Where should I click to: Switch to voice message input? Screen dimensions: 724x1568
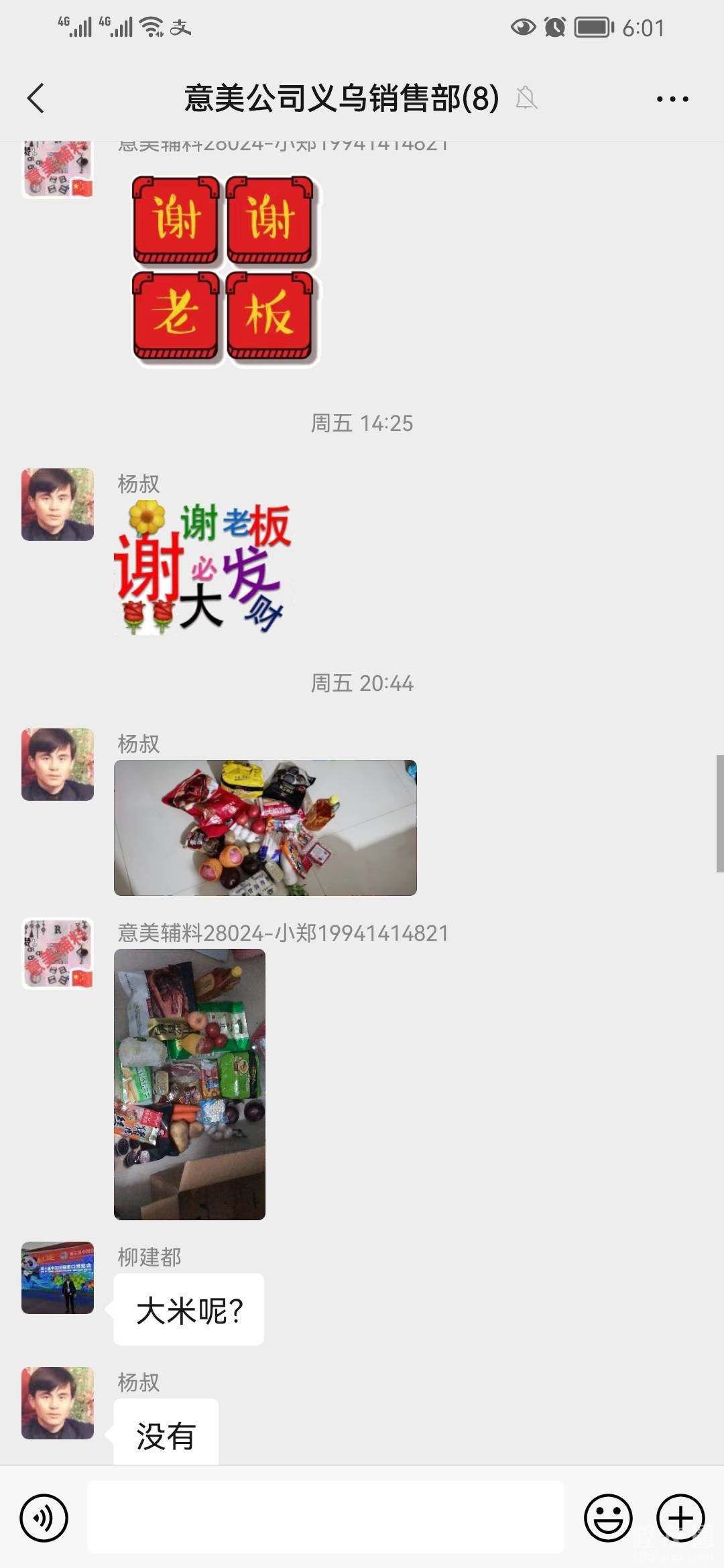point(44,1518)
